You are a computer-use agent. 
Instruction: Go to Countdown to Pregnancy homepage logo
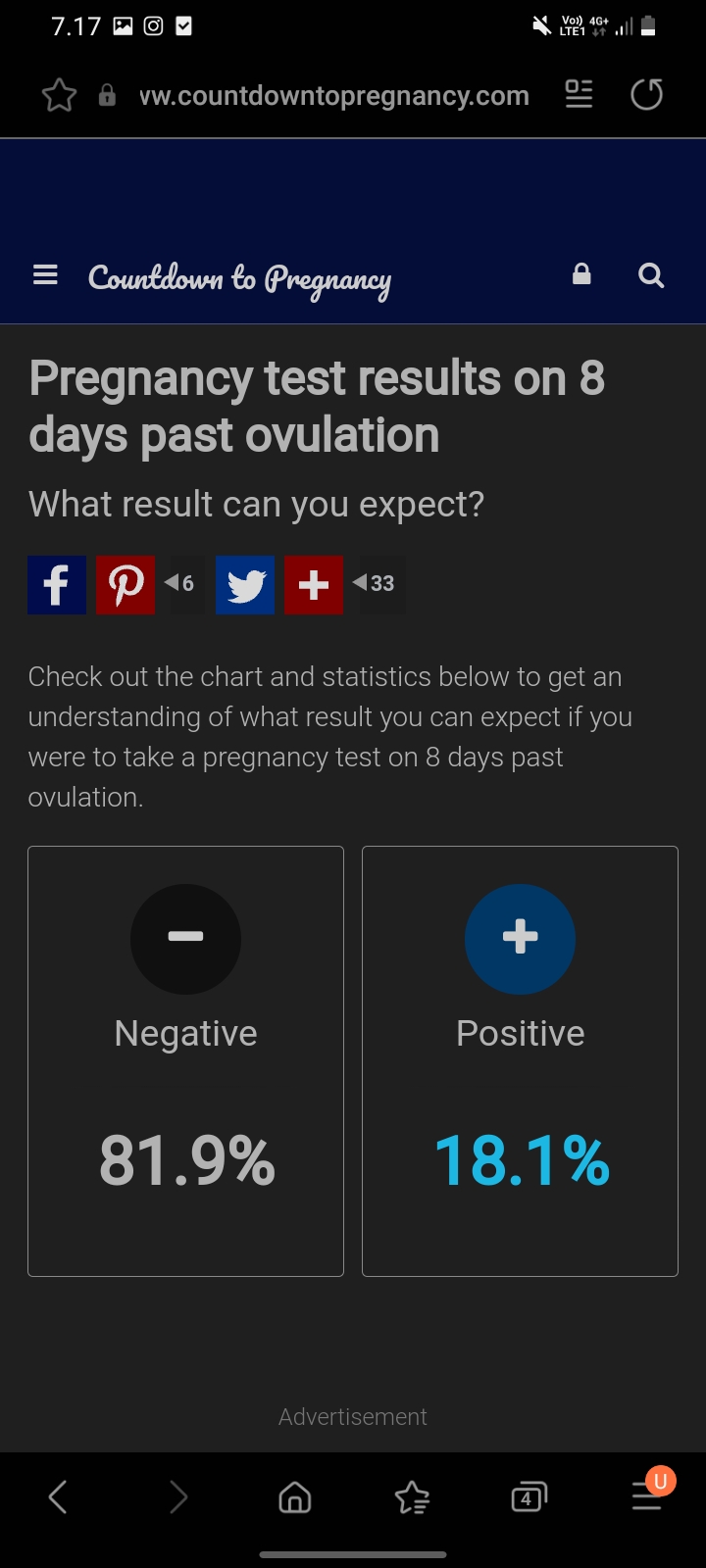tap(239, 278)
